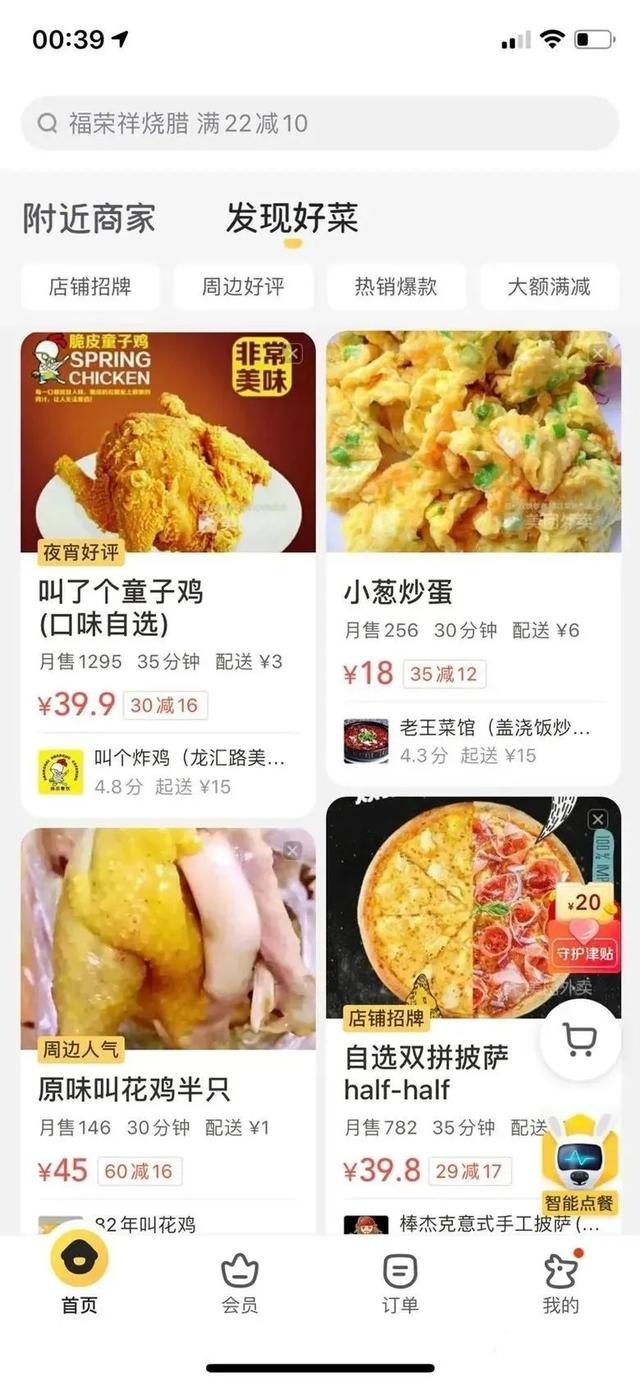Dismiss the 小葱炒蛋 card
640x1386 pixels.
[x=598, y=353]
